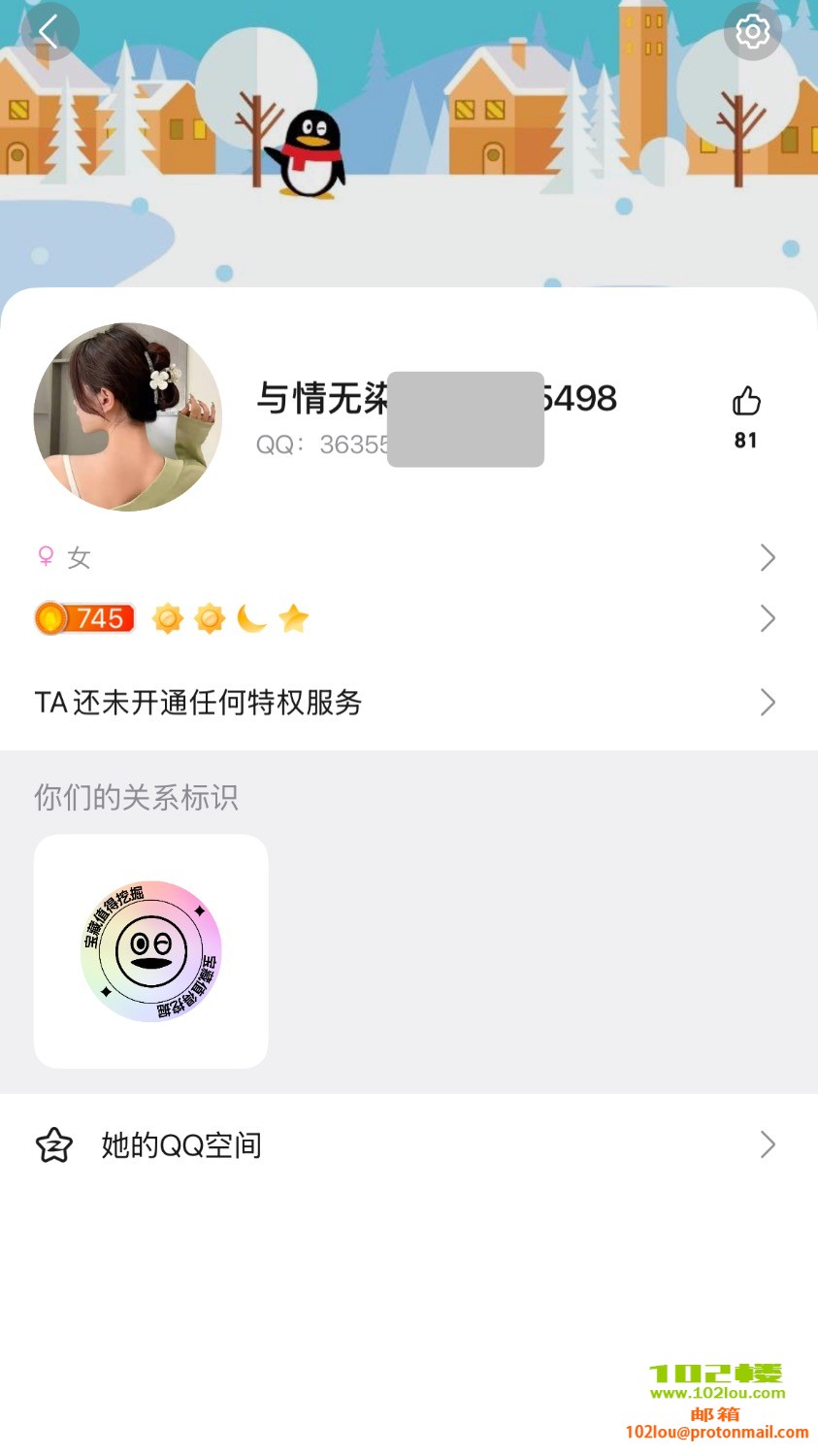
Task: Open the level 745 row
Action: click(408, 618)
